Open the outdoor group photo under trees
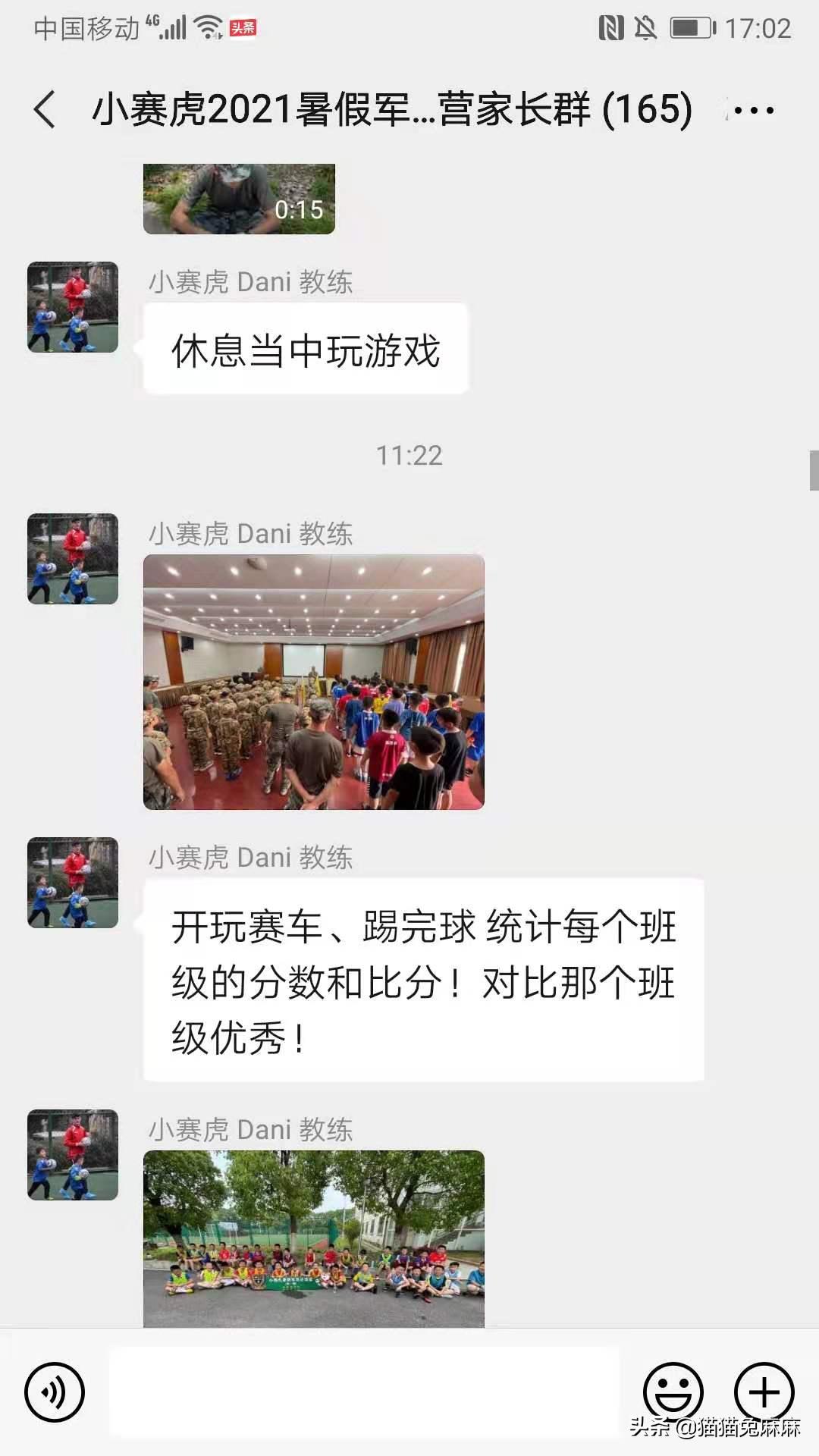Image resolution: width=819 pixels, height=1456 pixels. coord(313,1238)
